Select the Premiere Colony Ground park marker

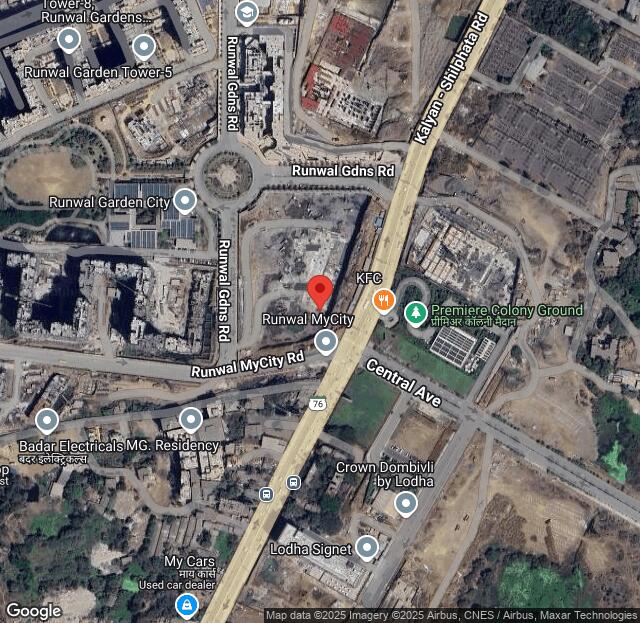415,313
